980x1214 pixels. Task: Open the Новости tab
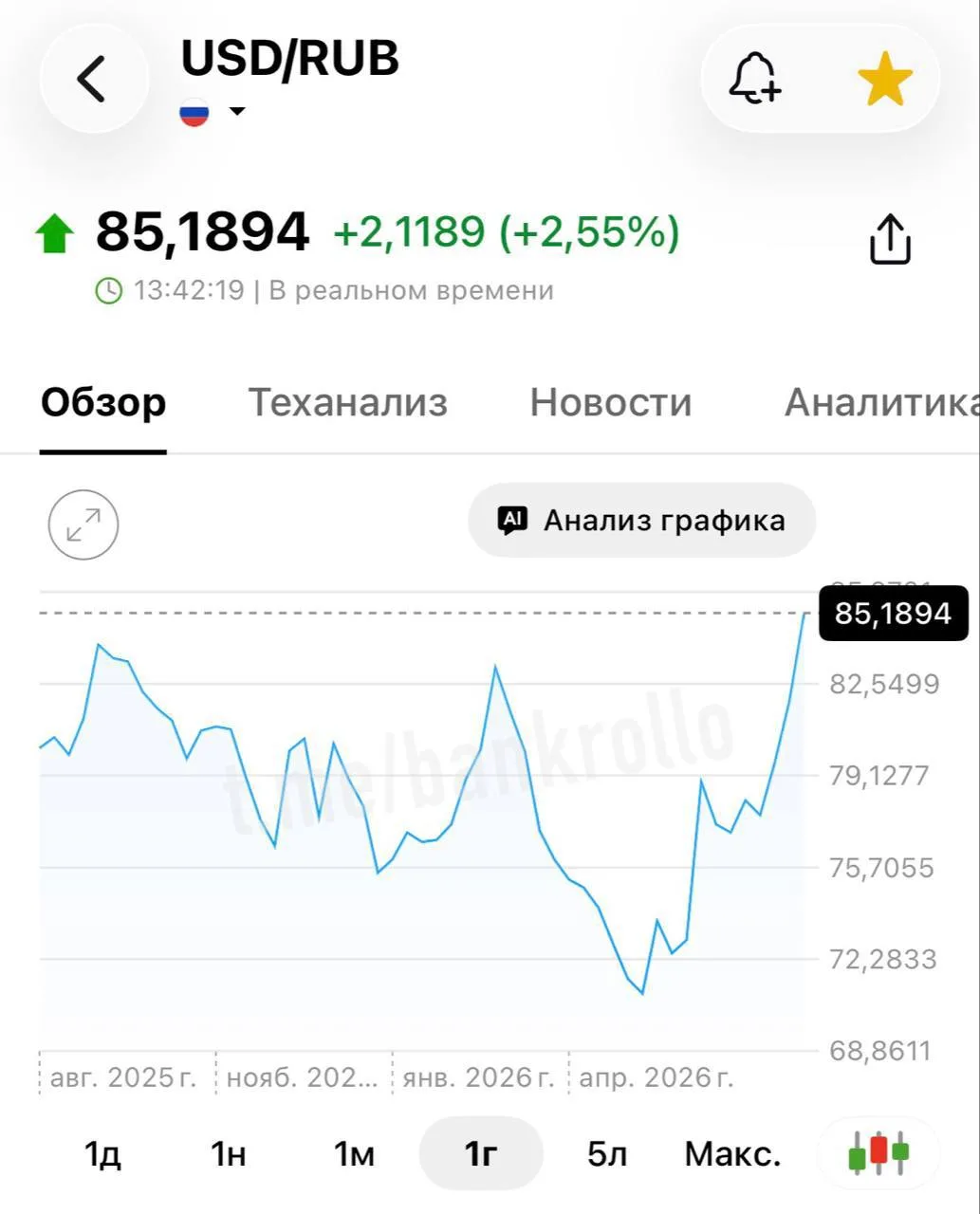point(611,402)
